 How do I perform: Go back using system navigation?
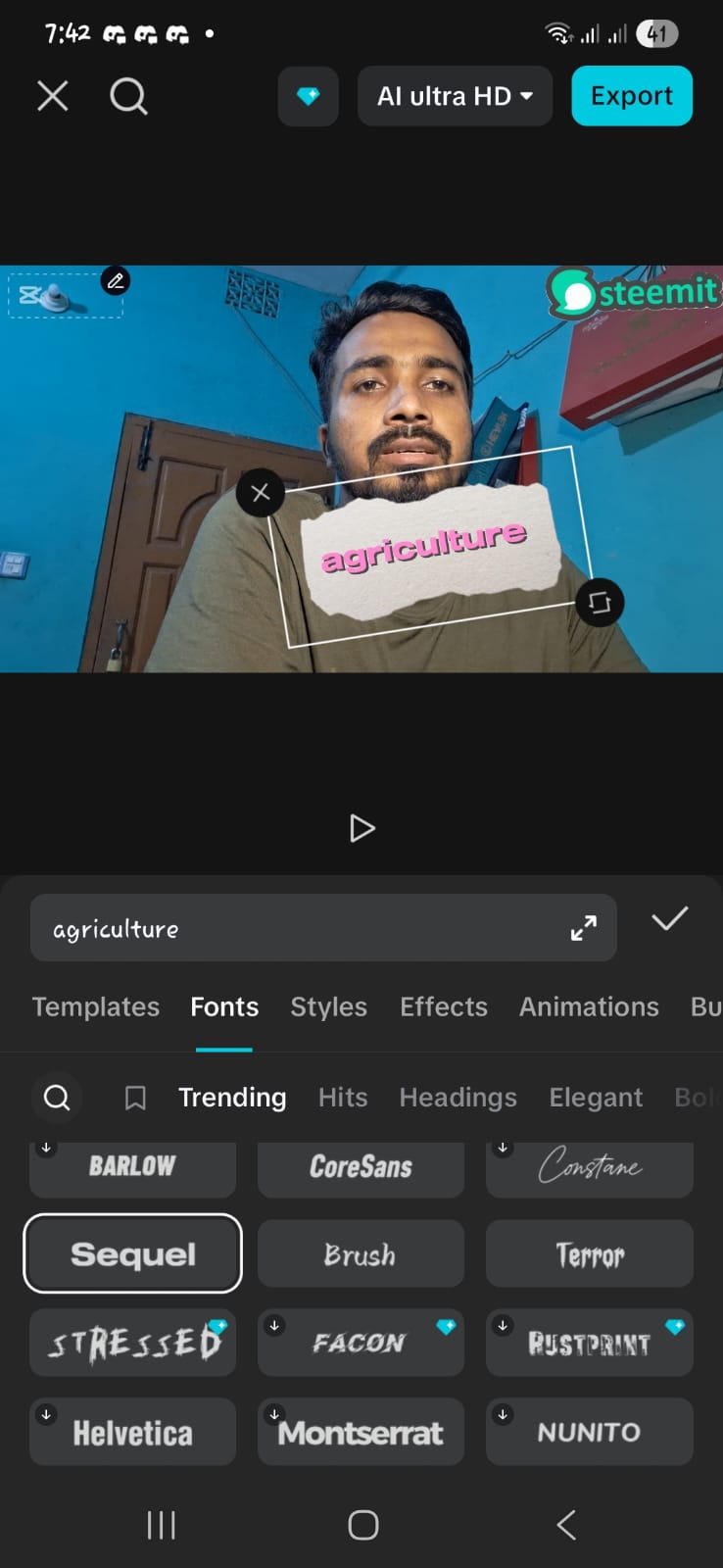(x=565, y=1525)
